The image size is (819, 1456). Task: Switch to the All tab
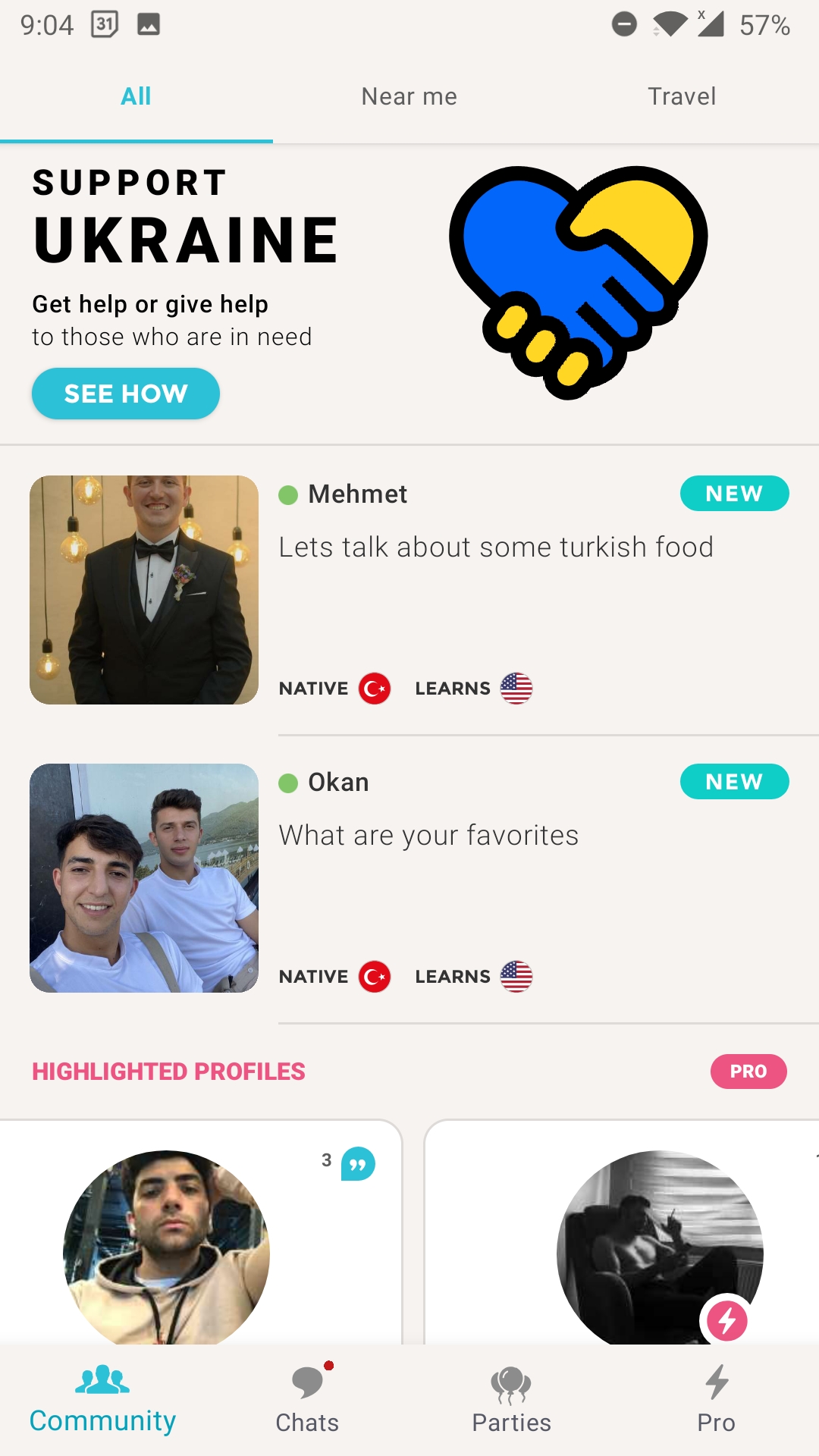(136, 96)
